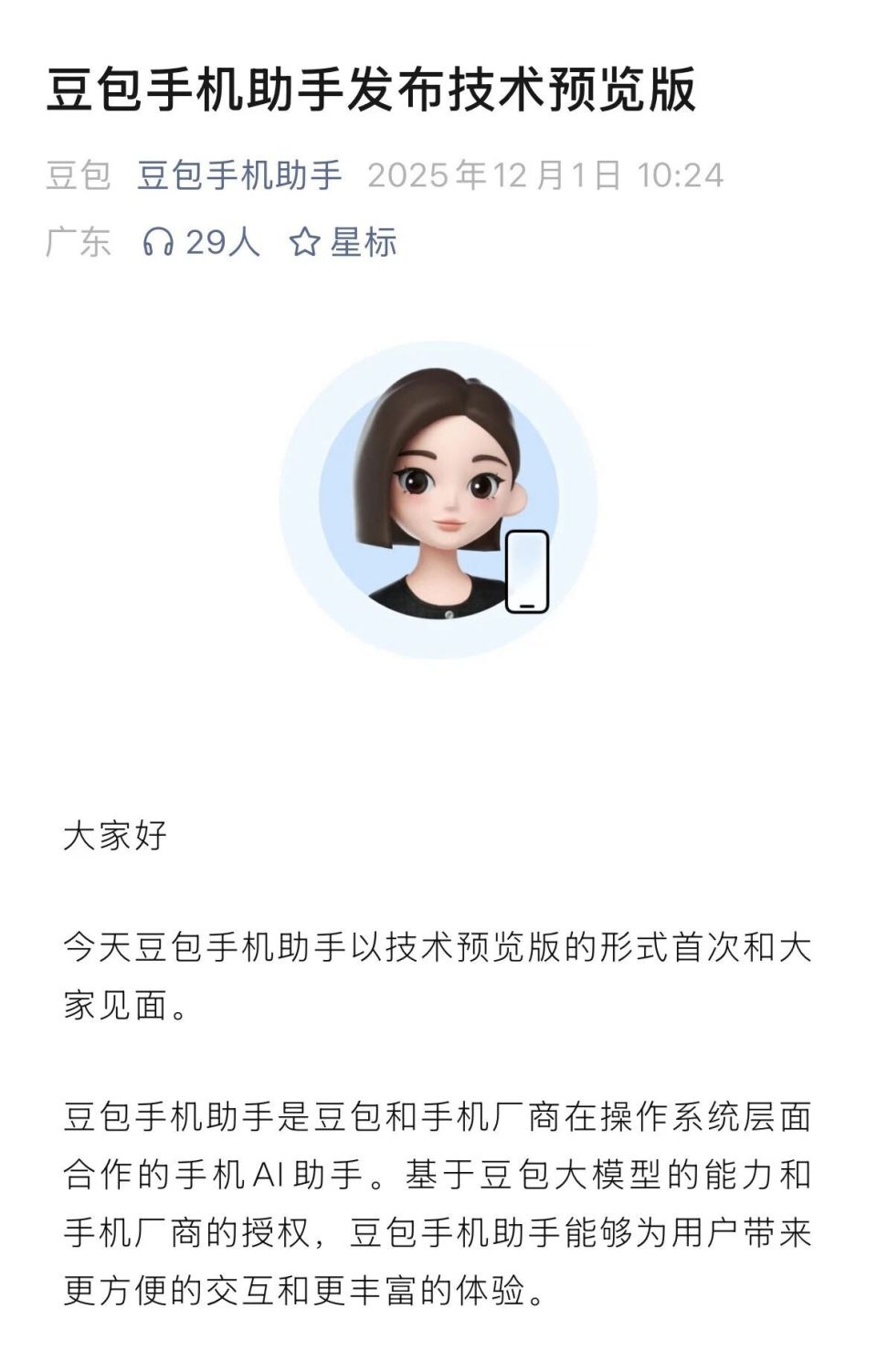The height and width of the screenshot is (1372, 877).
Task: Enable starred status via the star control
Action: 305,241
